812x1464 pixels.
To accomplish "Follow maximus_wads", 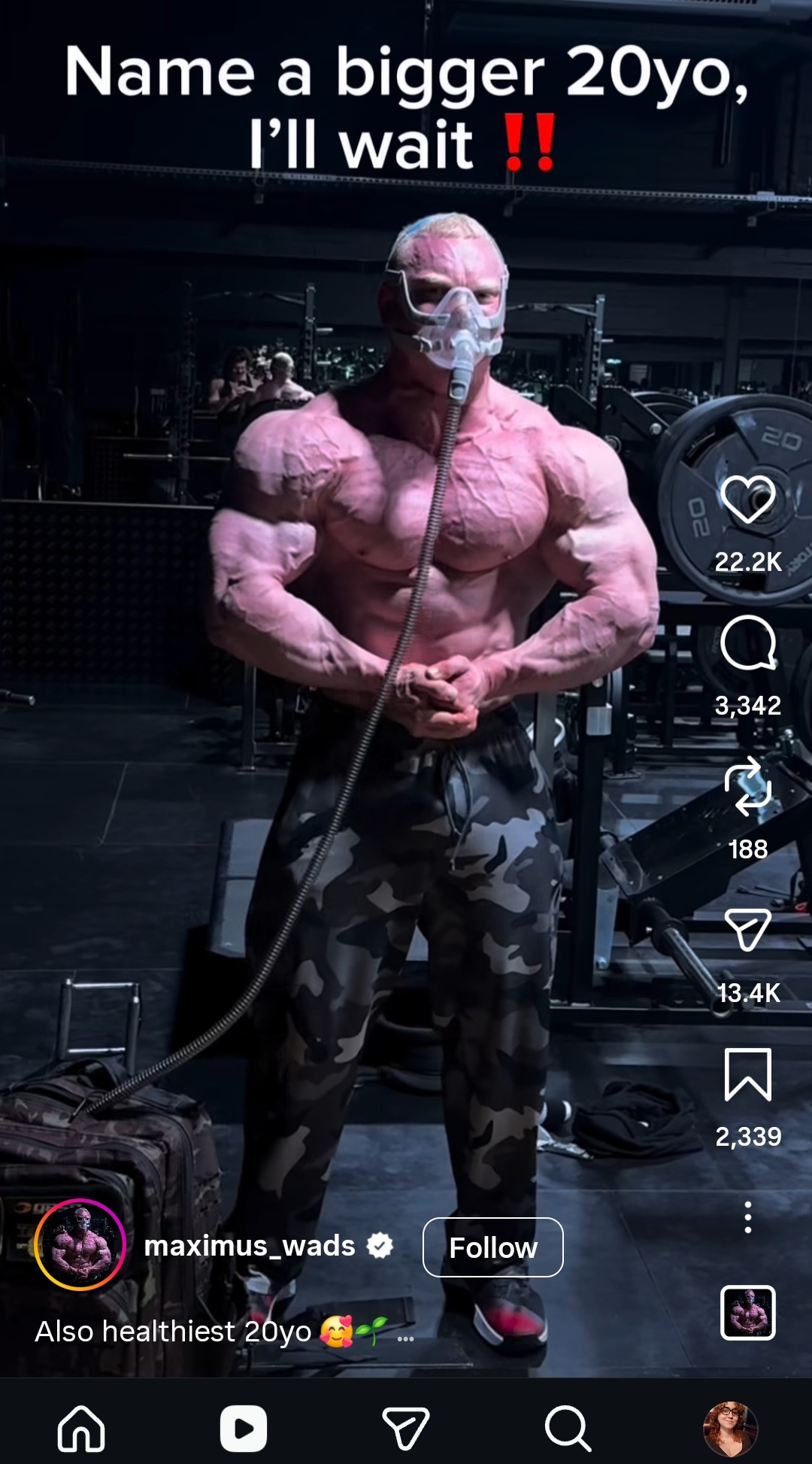I will point(492,1247).
